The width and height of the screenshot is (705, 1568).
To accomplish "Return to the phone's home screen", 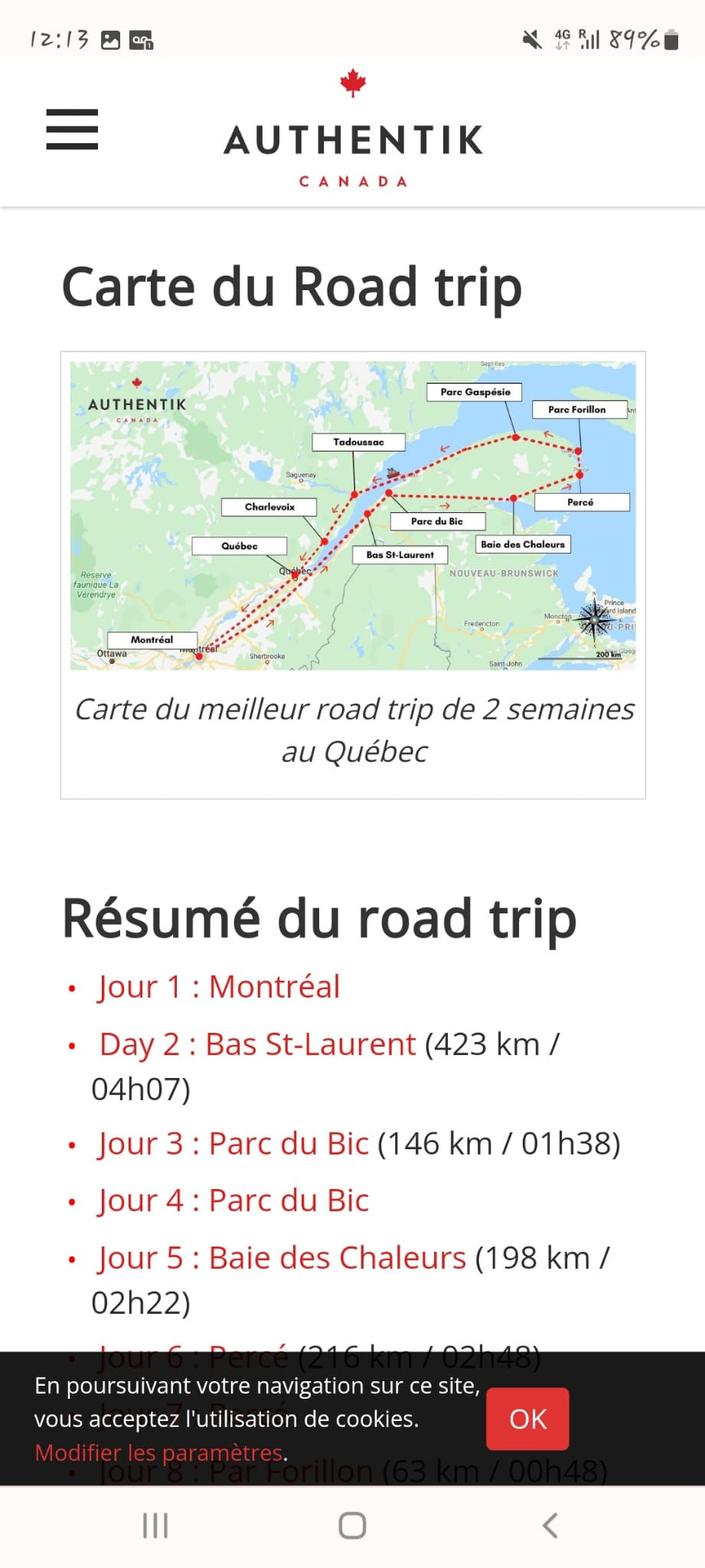I will pyautogui.click(x=352, y=1525).
